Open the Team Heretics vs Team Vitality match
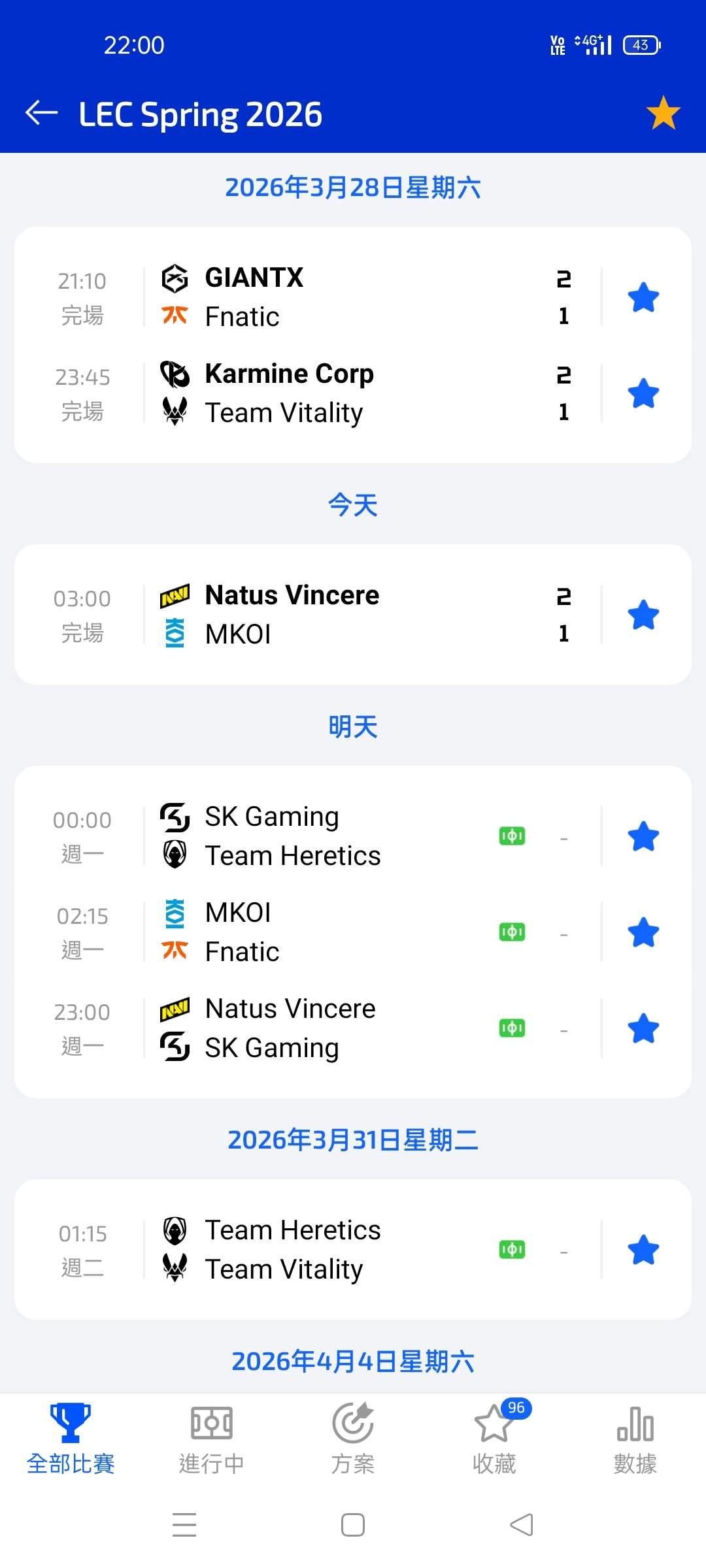 [x=307, y=1250]
